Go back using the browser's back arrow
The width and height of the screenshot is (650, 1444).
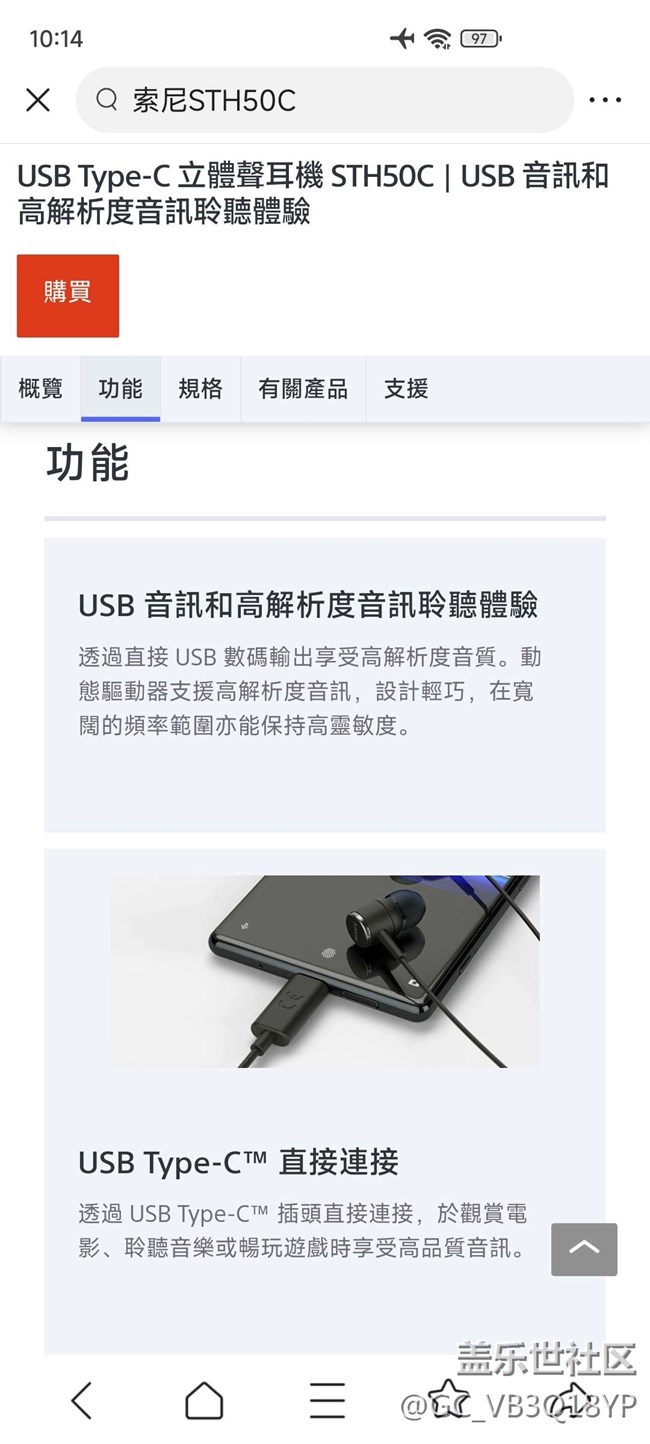(x=82, y=1400)
